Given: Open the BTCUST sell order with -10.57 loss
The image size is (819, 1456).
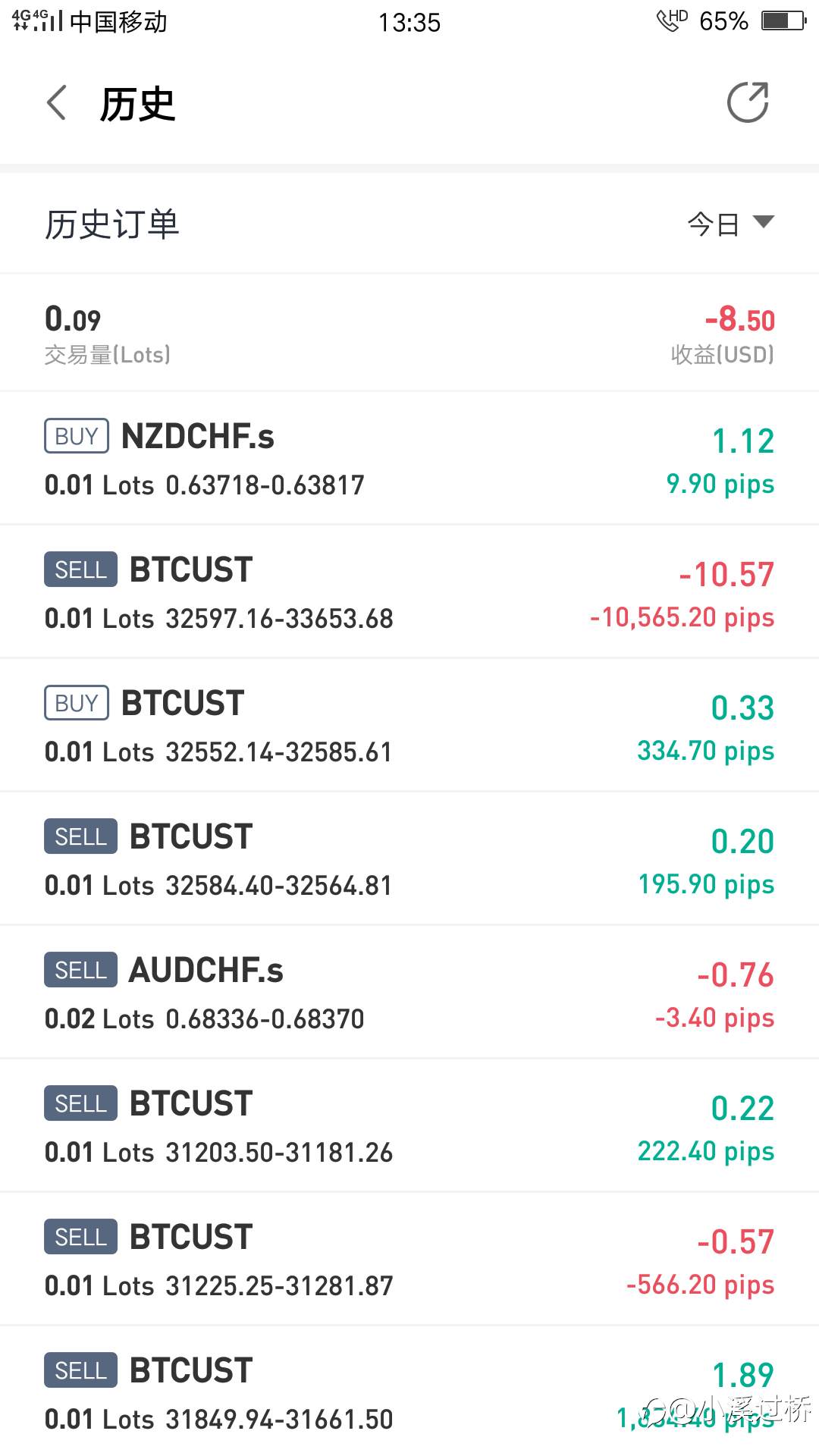Looking at the screenshot, I should click(x=409, y=591).
